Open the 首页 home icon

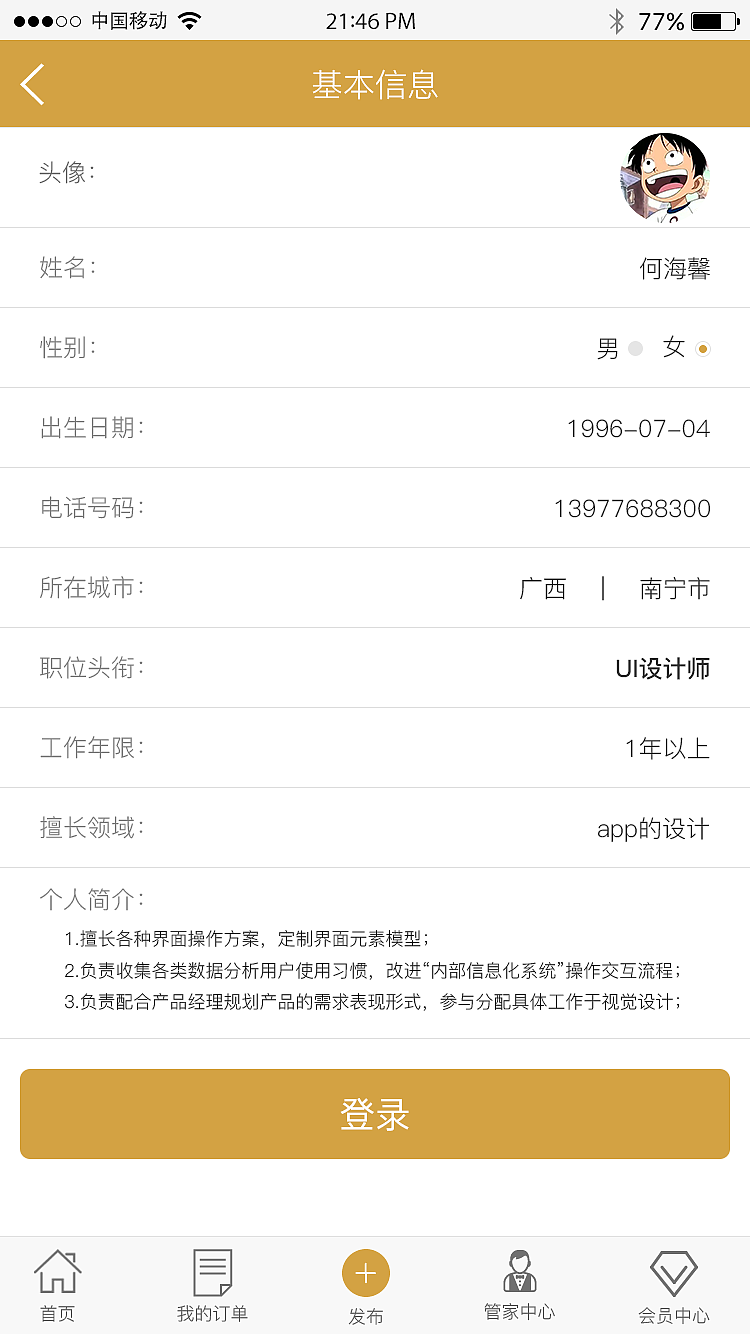57,1270
